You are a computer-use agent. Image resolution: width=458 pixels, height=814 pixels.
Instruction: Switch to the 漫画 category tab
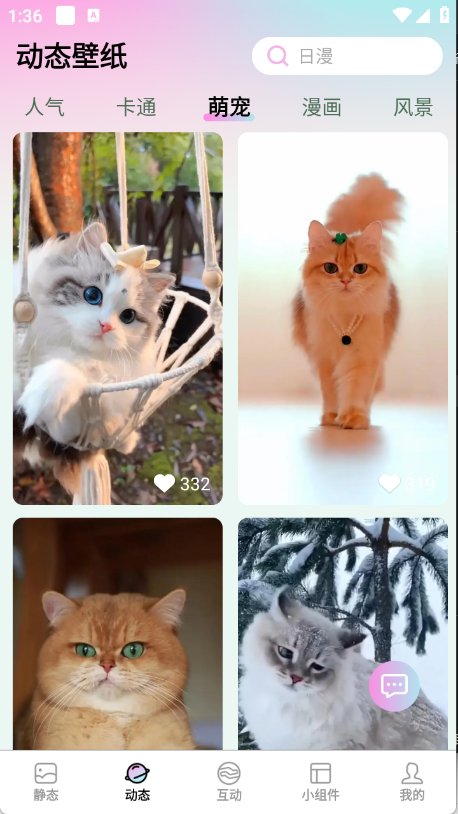tap(321, 107)
